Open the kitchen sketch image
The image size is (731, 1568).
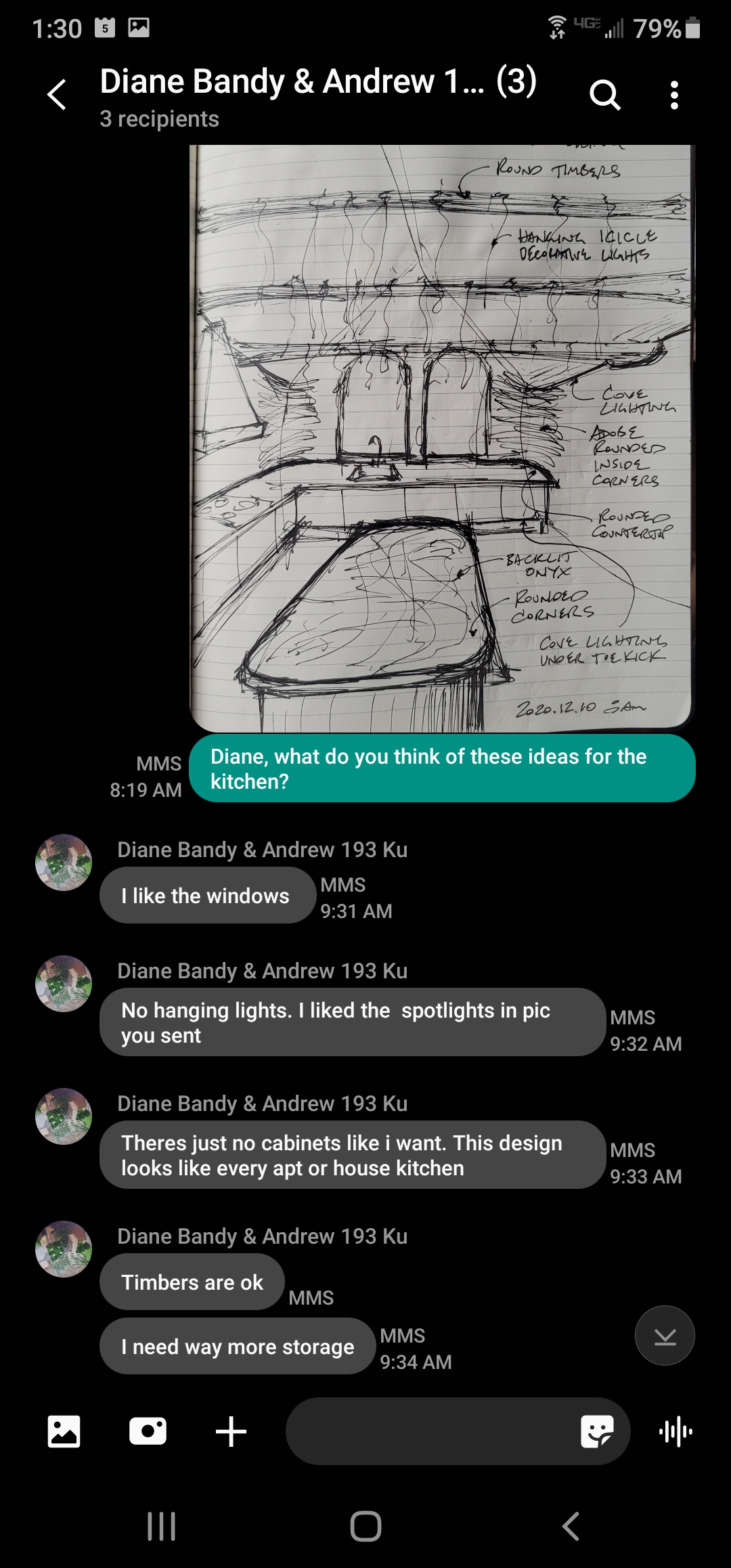442,437
